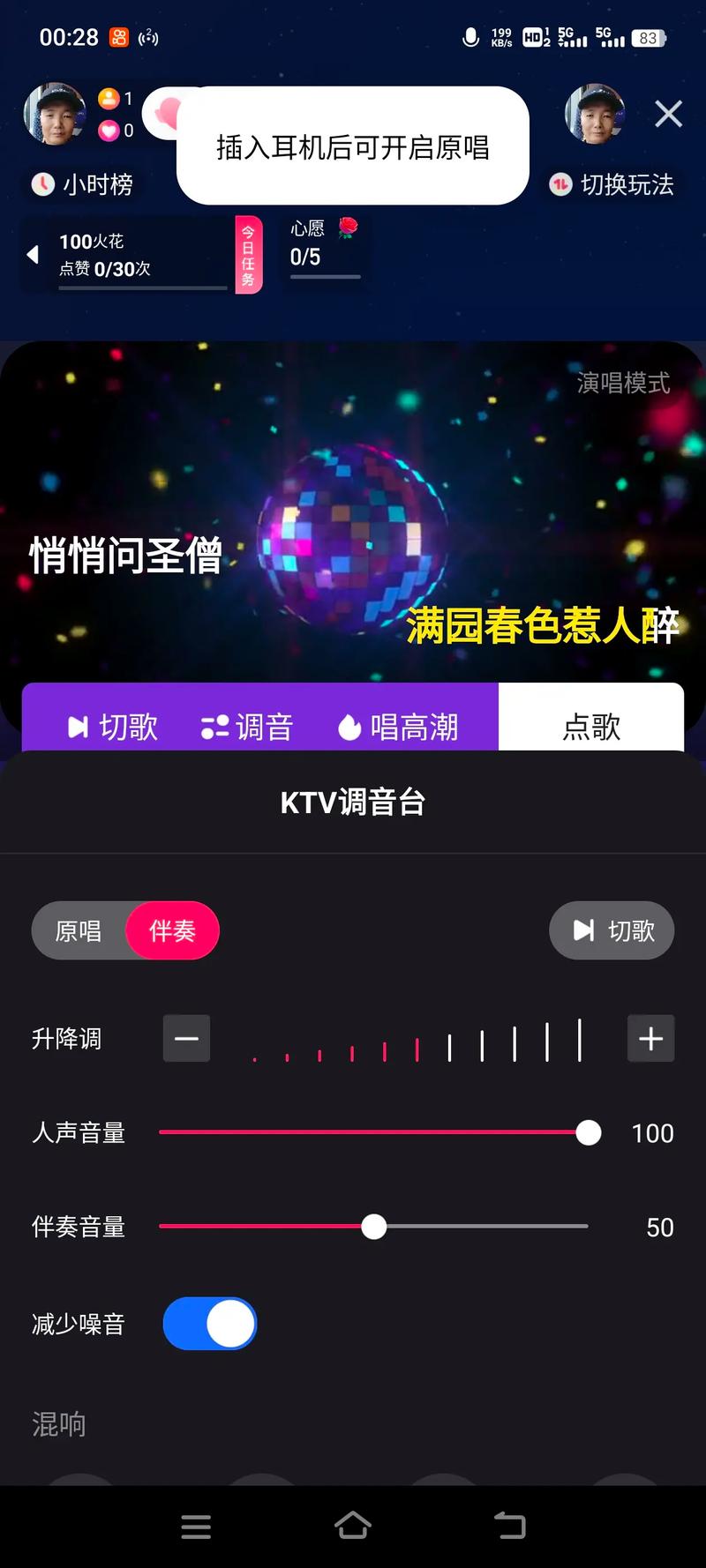Disable the 减少噪音 noise reduction switch

(209, 1324)
